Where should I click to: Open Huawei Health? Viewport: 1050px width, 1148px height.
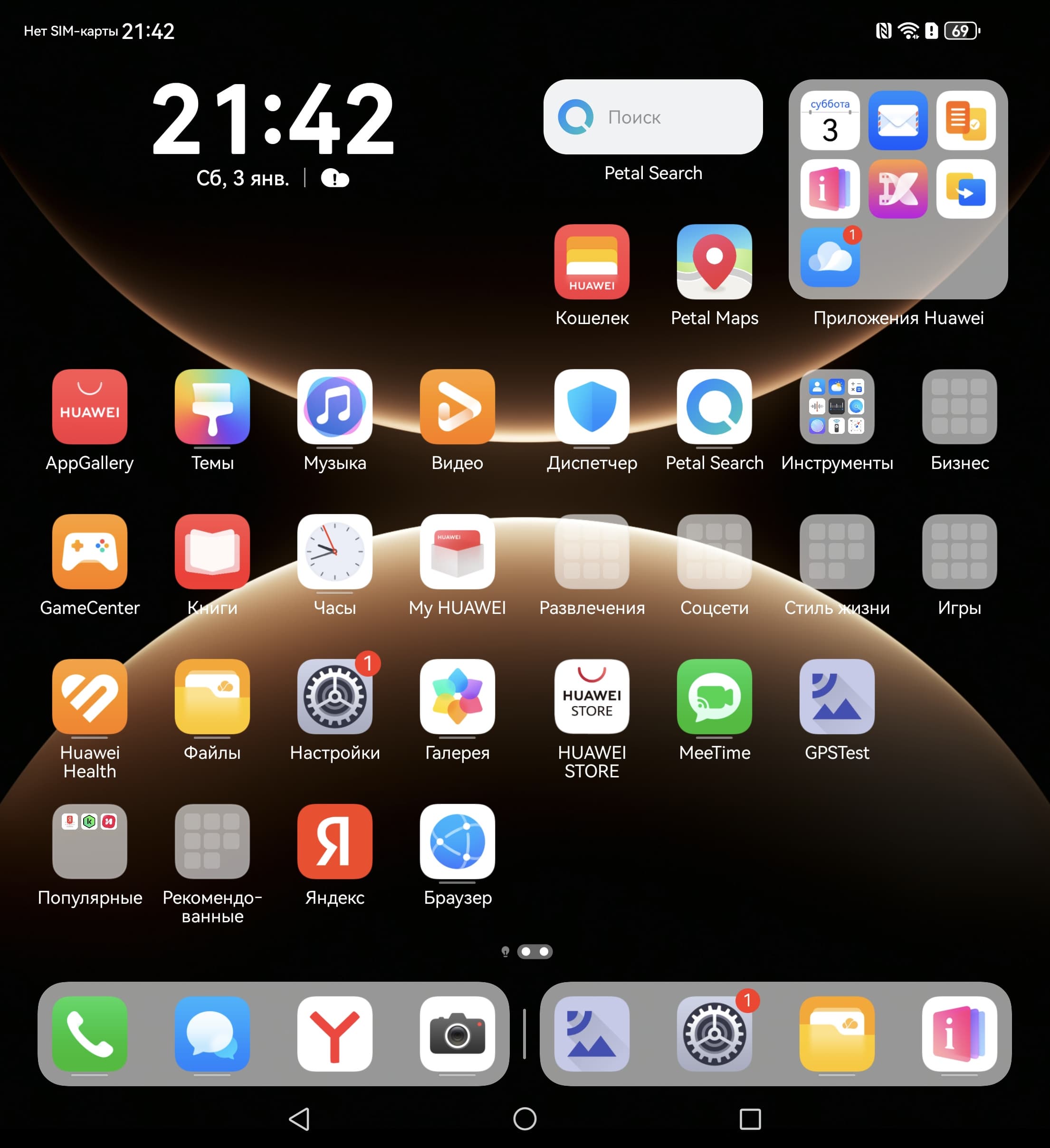[x=89, y=697]
